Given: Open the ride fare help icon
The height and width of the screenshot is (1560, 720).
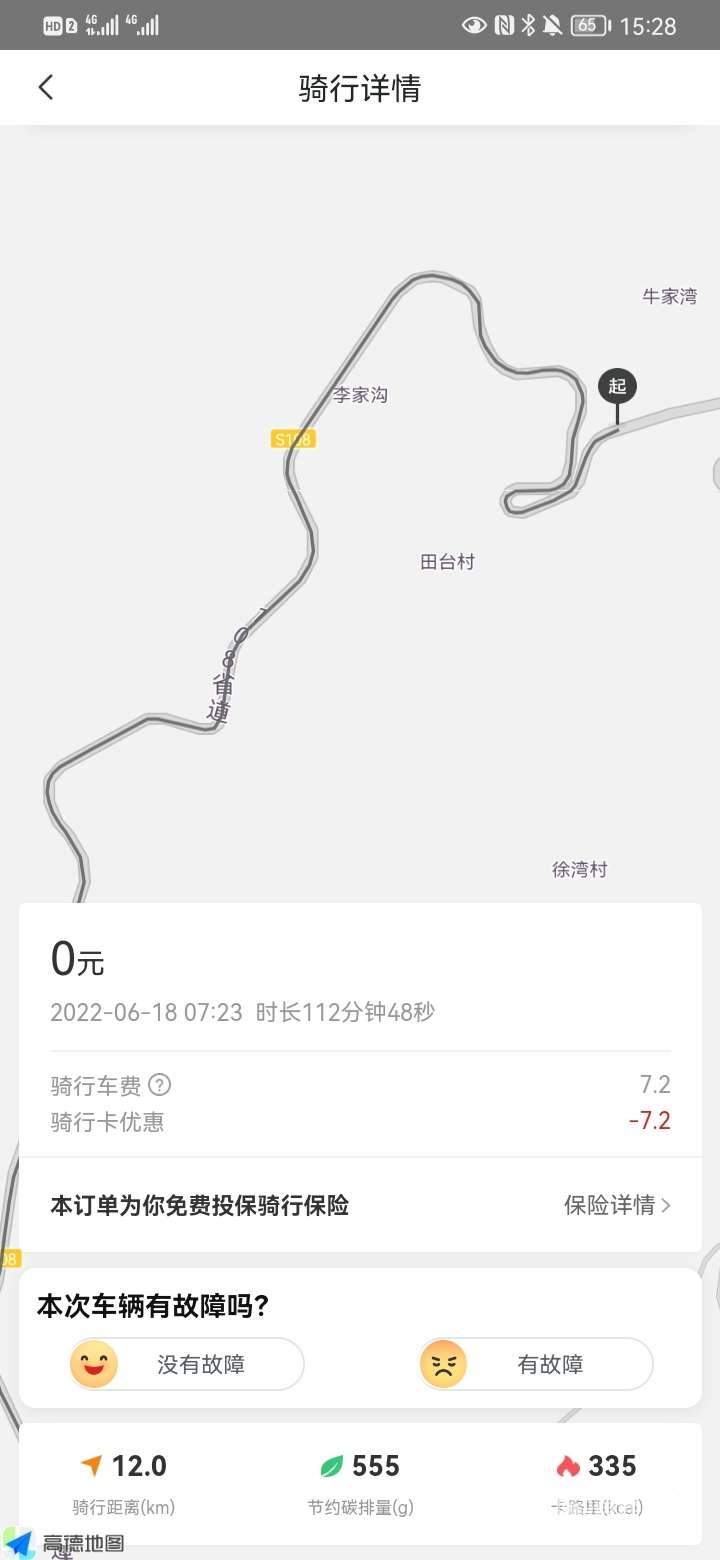Looking at the screenshot, I should (x=160, y=1085).
